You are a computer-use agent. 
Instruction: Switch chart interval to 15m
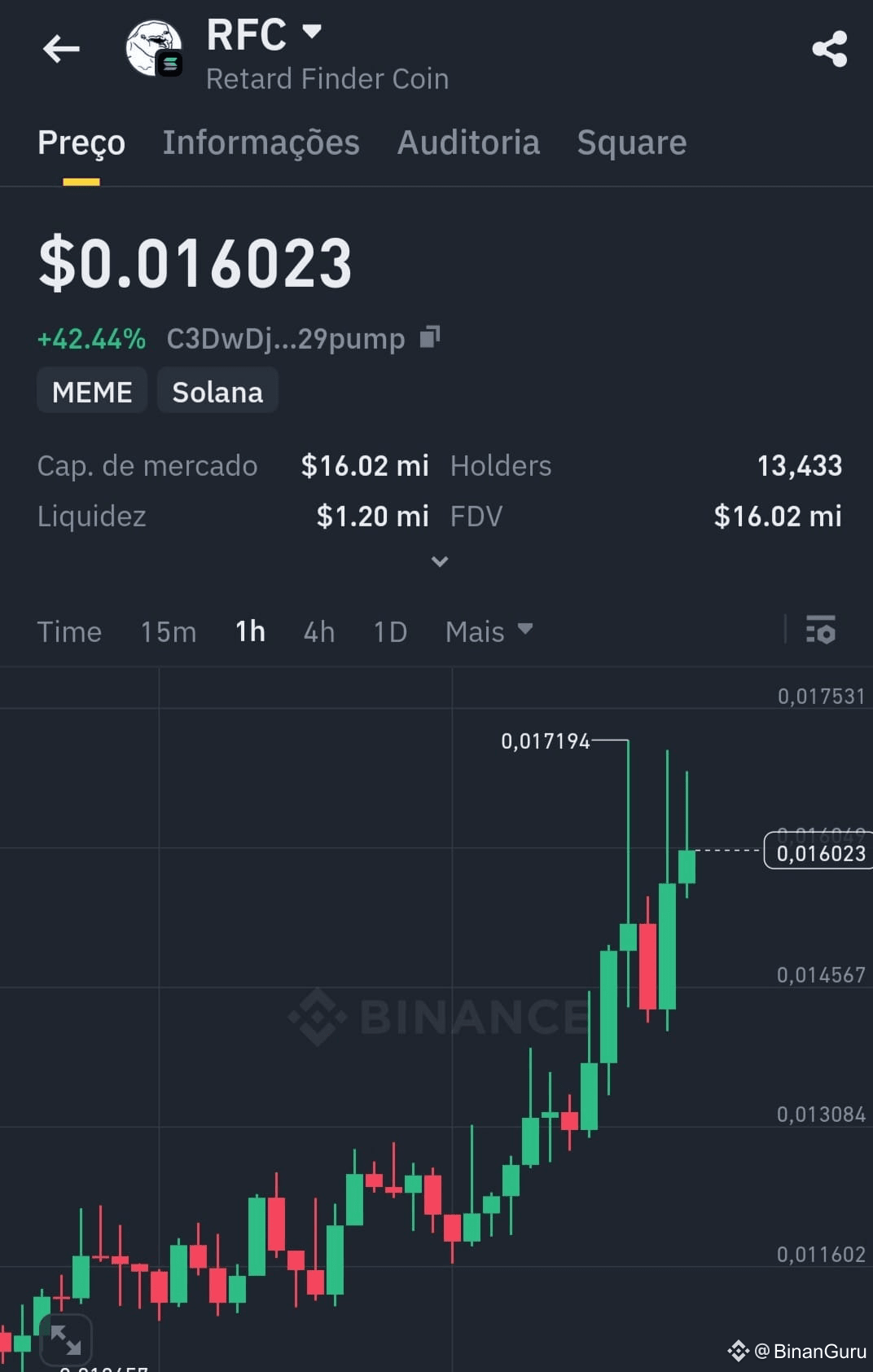tap(168, 631)
